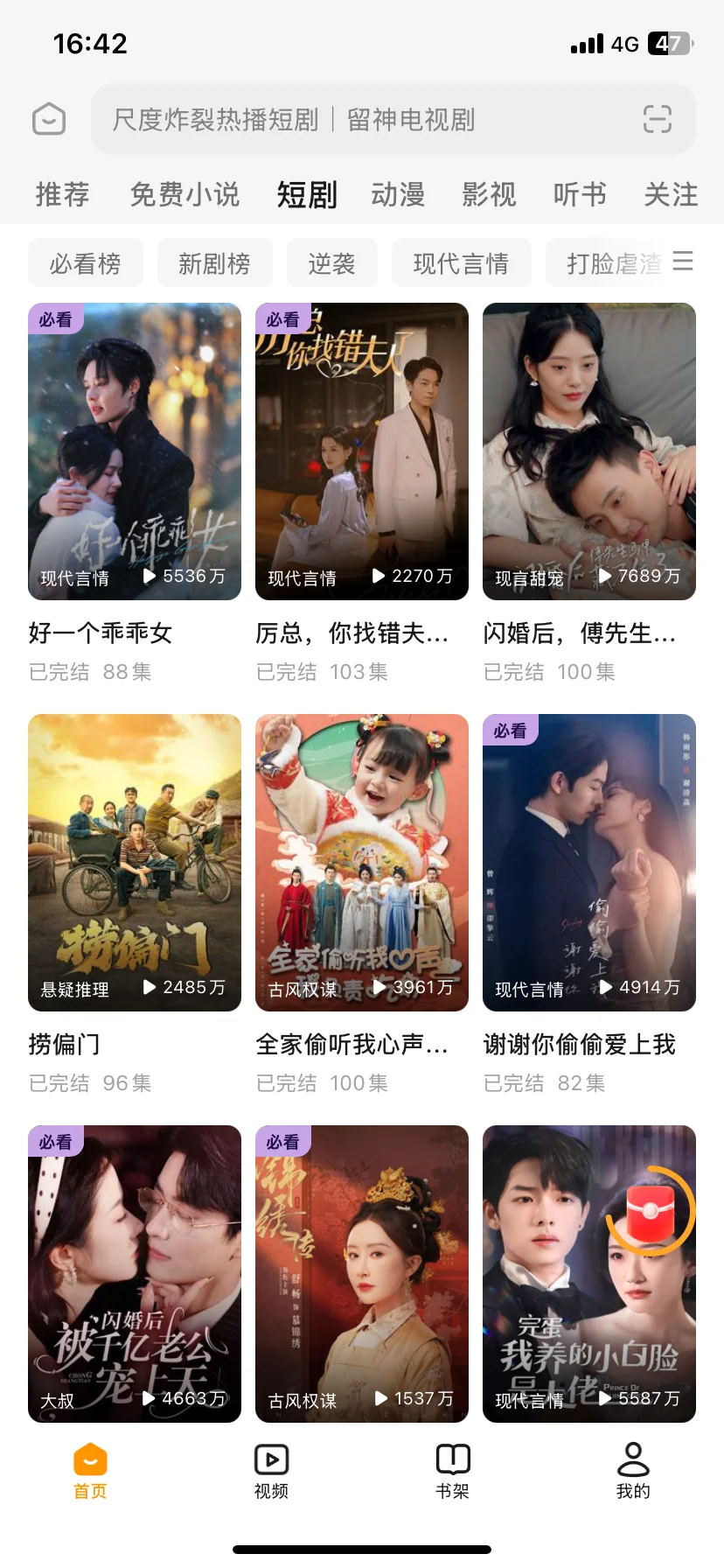Choose the 逆袭 category chip
Image resolution: width=724 pixels, height=1568 pixels.
(331, 263)
